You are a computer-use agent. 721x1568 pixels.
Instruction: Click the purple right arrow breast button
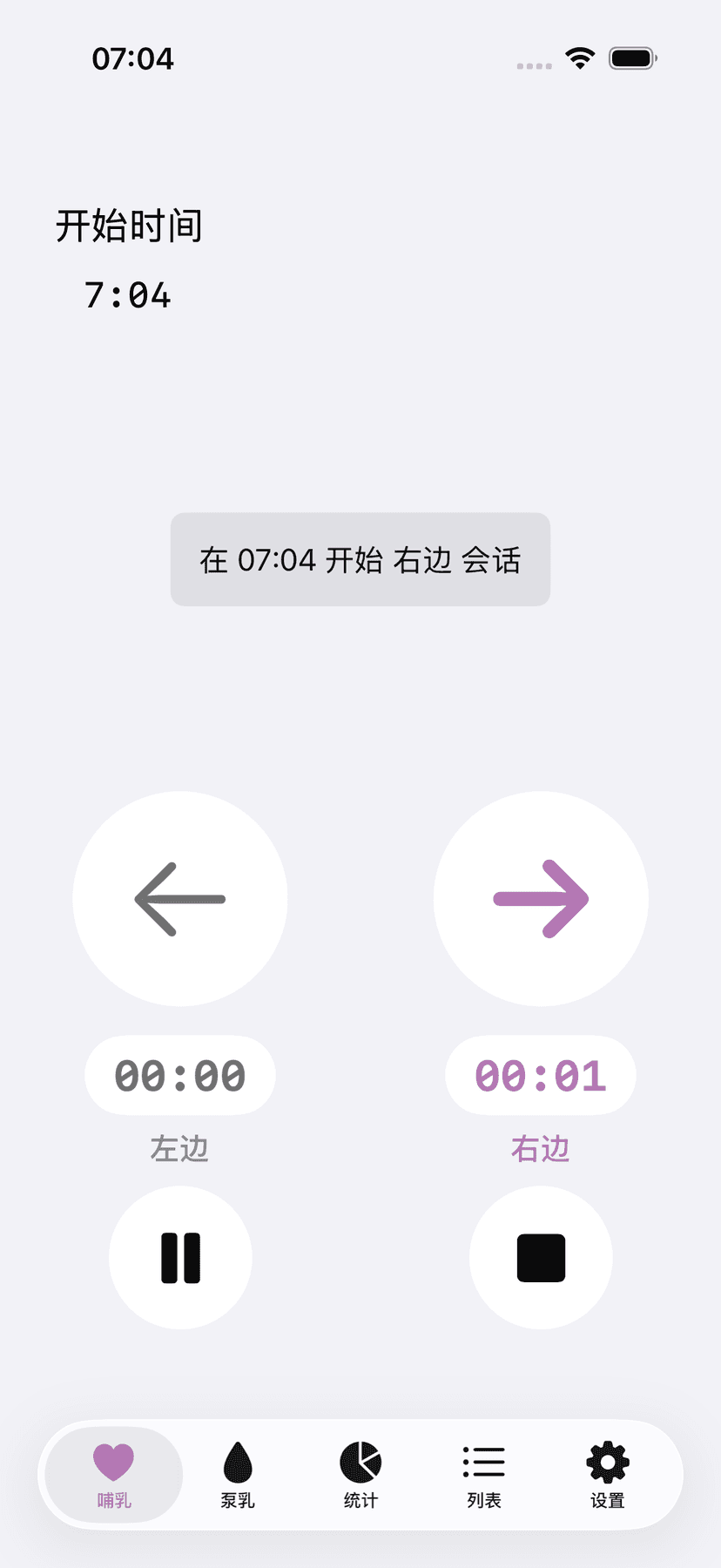click(540, 899)
